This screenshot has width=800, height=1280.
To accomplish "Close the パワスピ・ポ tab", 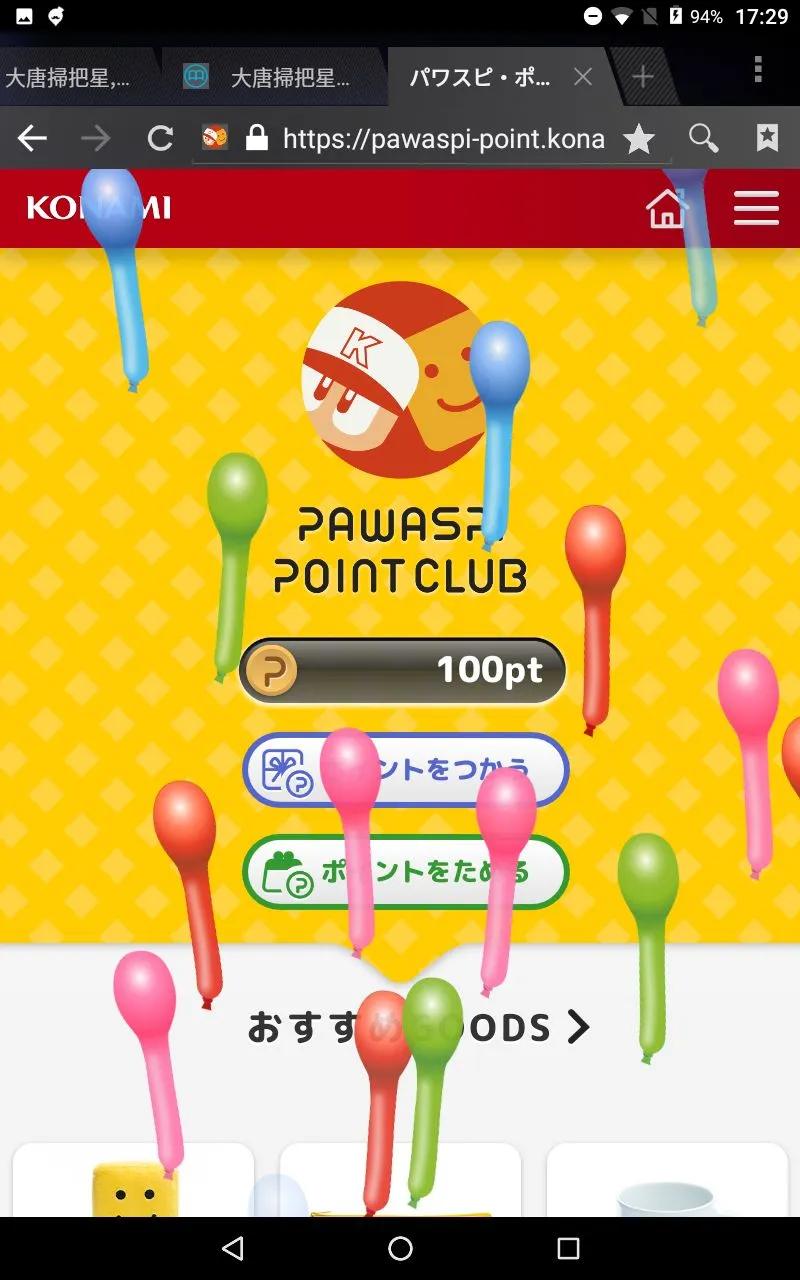I will coord(583,77).
